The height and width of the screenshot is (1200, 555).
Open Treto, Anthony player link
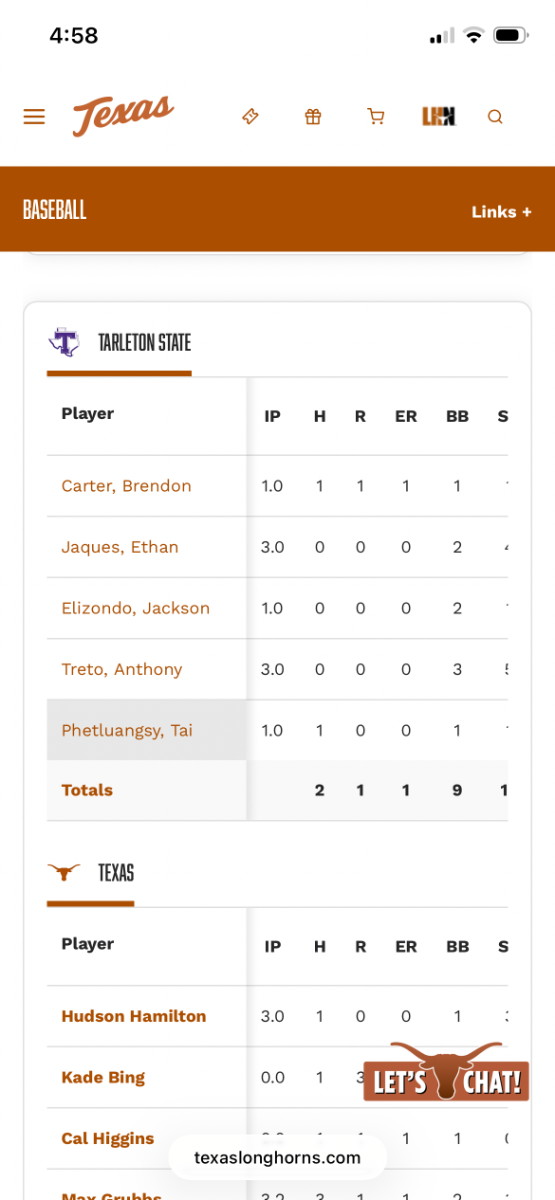click(122, 669)
